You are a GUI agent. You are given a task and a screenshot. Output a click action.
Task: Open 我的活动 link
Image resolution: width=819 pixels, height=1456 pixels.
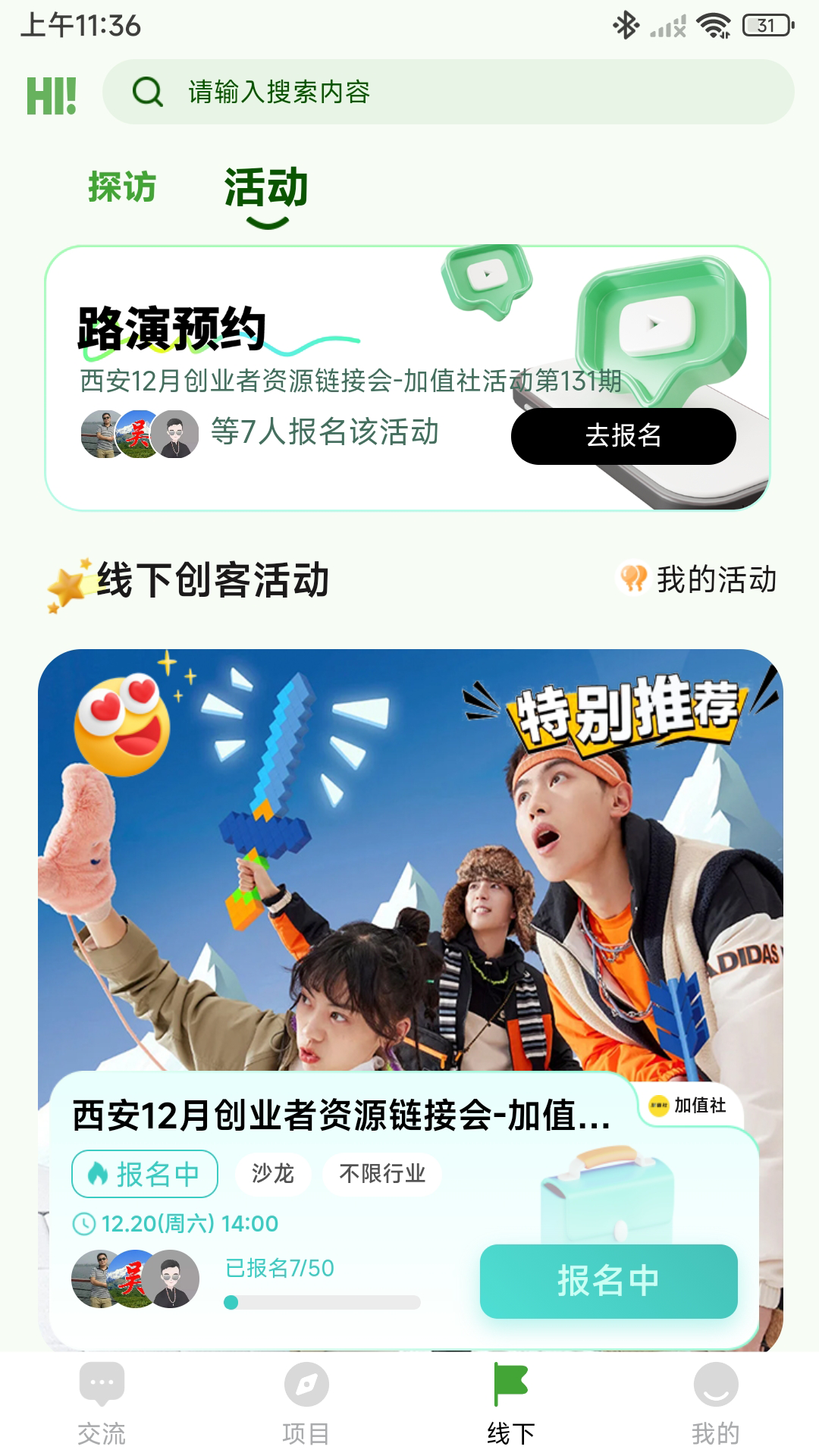coord(698,580)
